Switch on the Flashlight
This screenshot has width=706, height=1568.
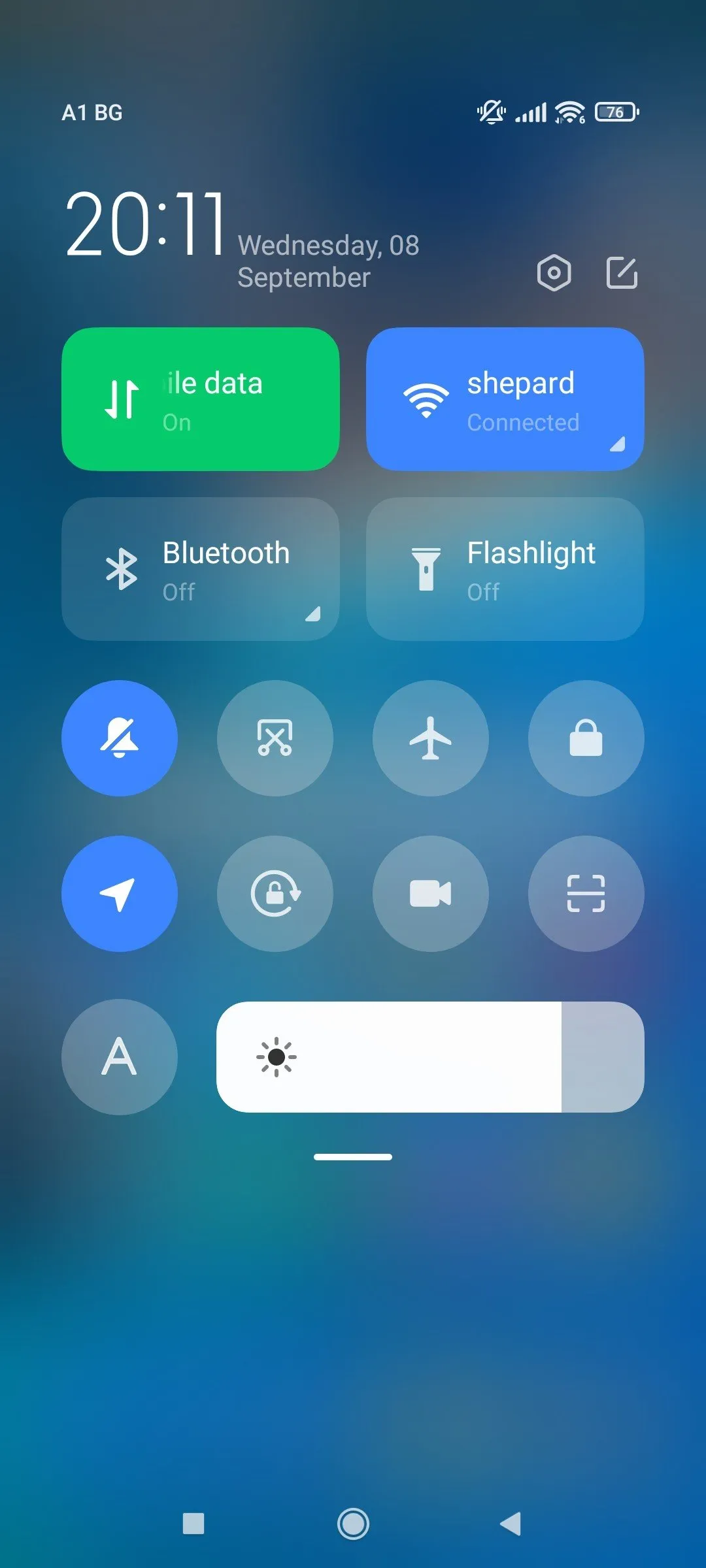click(505, 569)
